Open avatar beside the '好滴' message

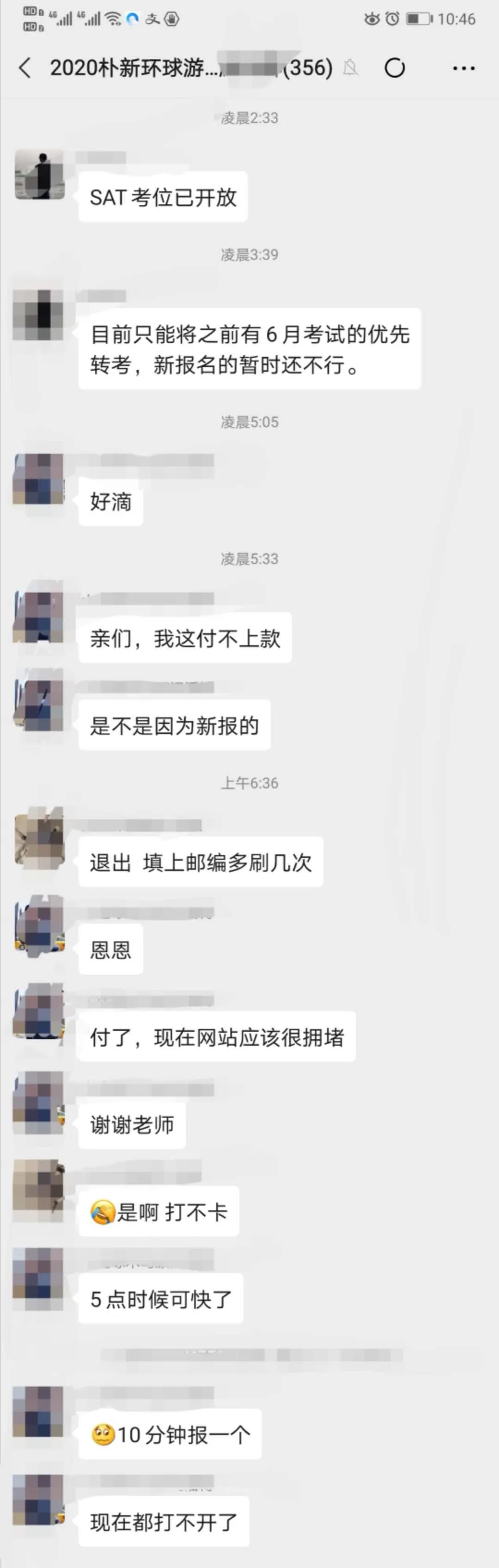(x=38, y=478)
